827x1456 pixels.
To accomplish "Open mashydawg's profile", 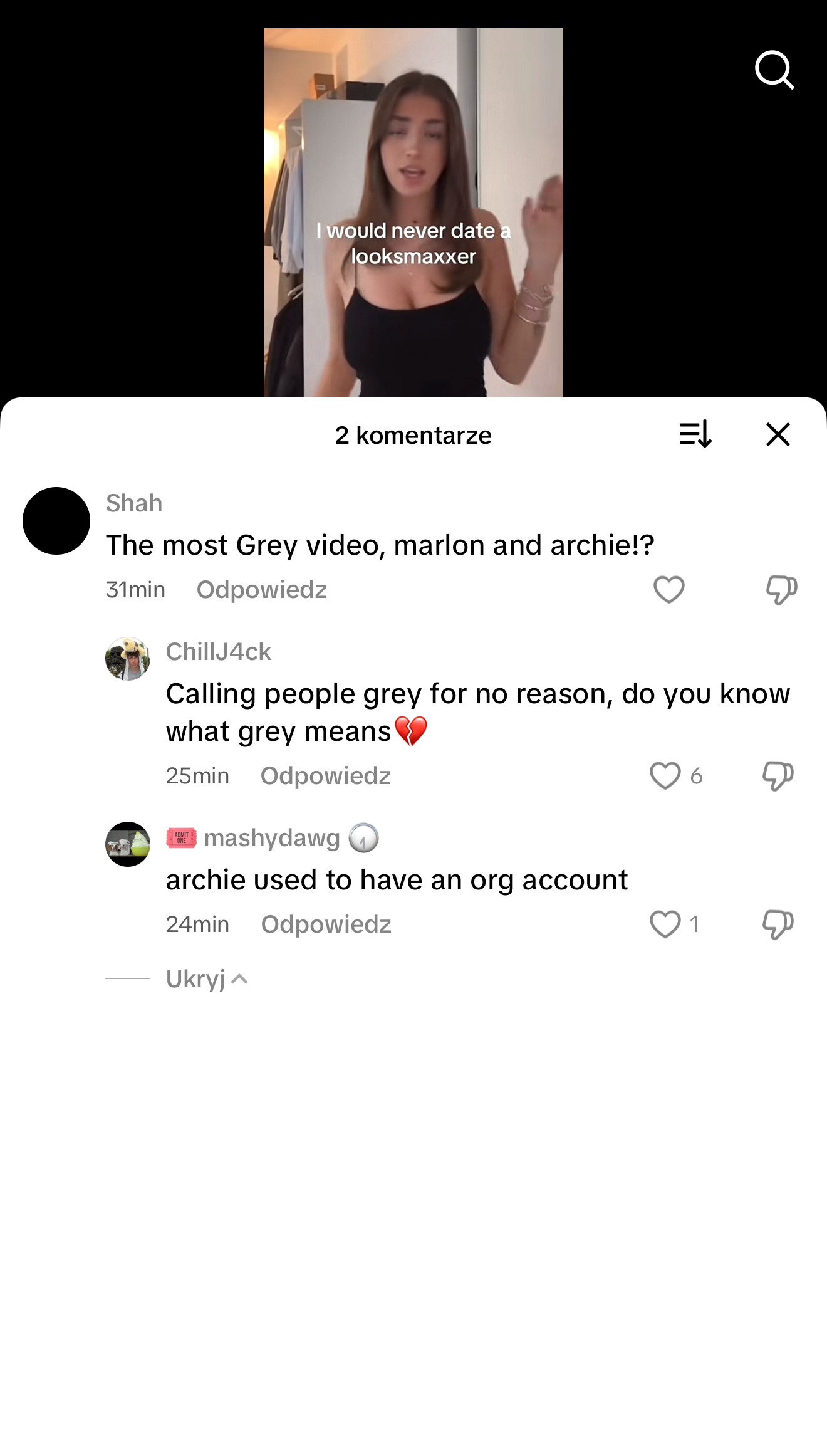I will (x=128, y=844).
